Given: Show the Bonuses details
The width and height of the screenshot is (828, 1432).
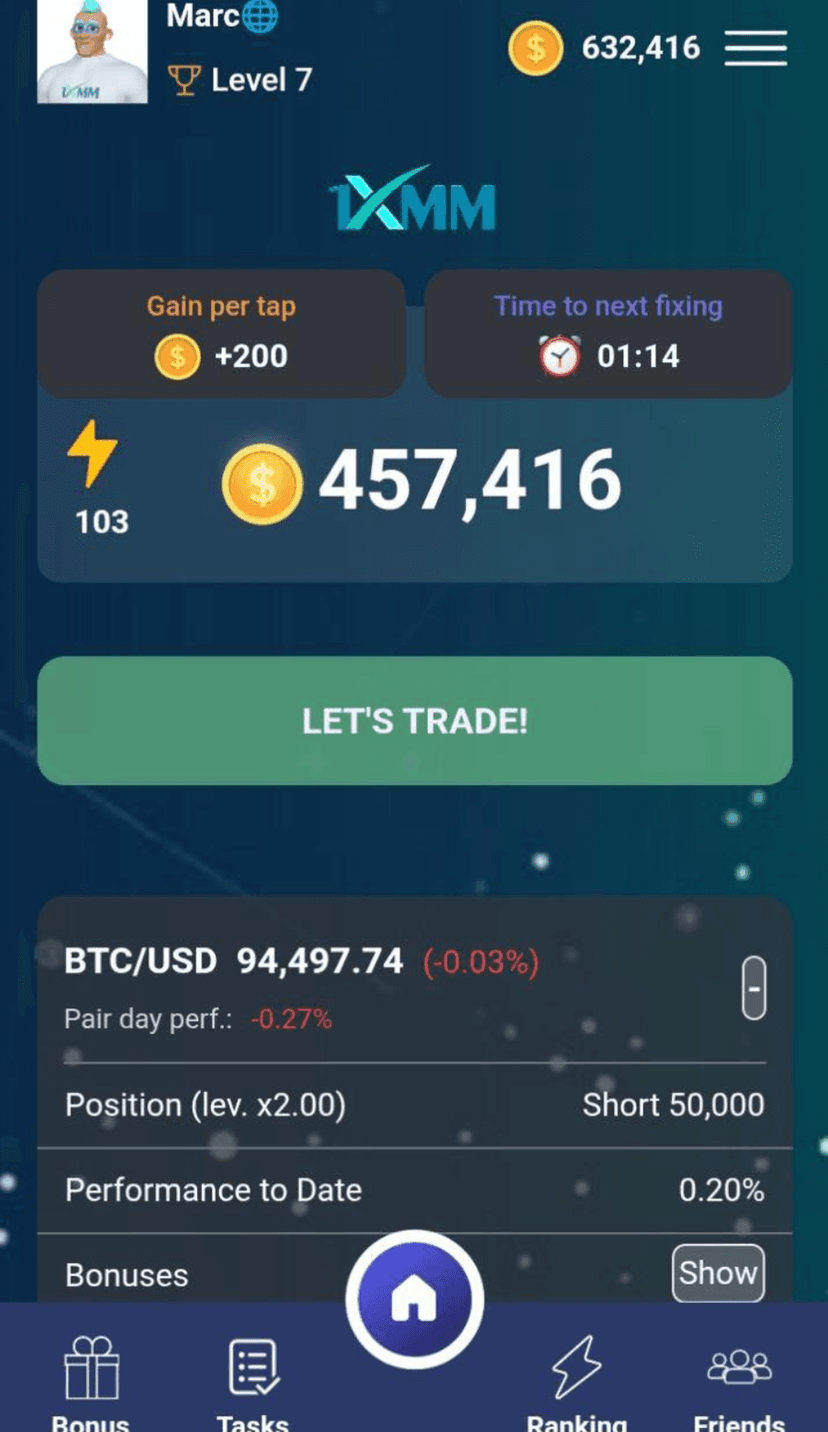Looking at the screenshot, I should pos(717,1273).
